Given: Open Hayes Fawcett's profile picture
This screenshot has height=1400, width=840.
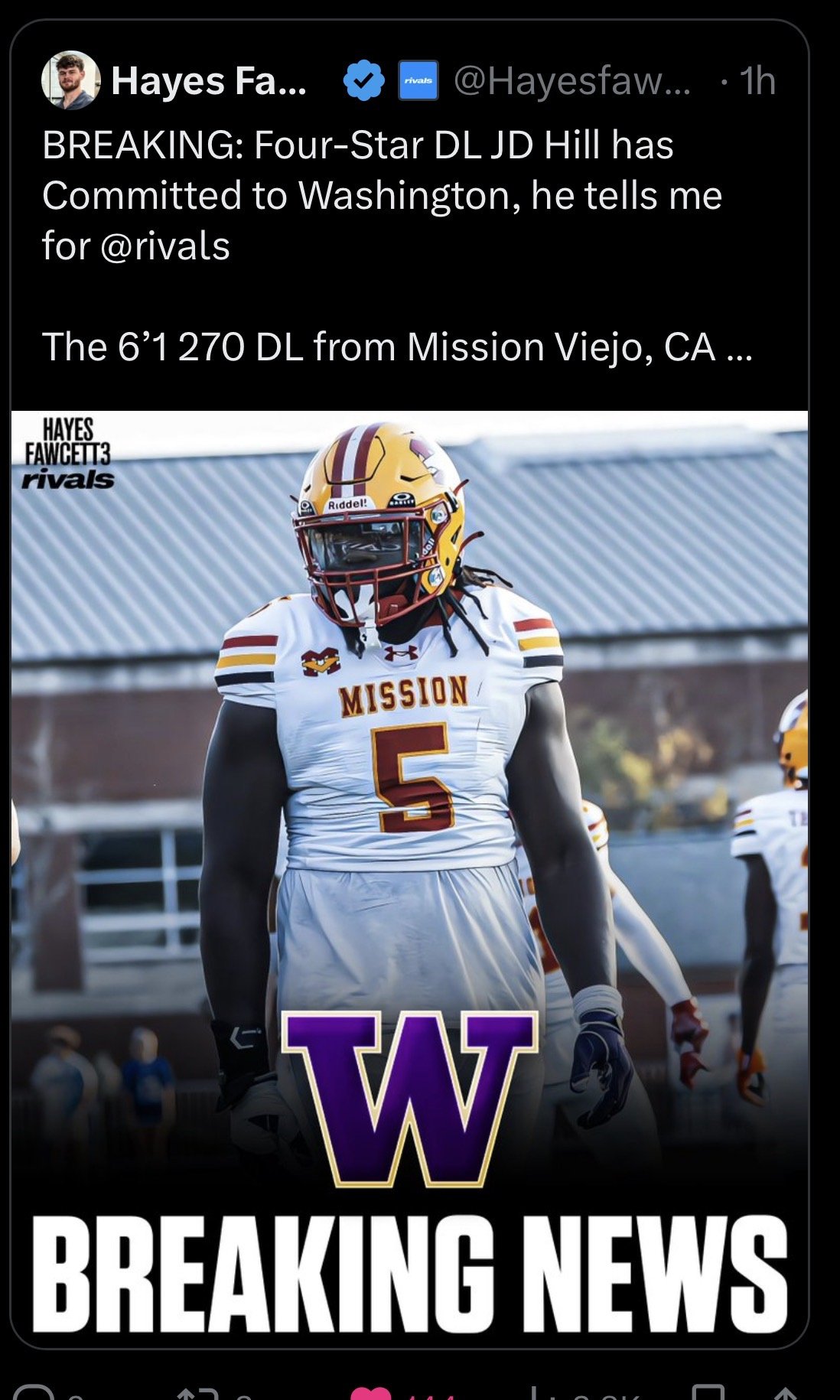Looking at the screenshot, I should (70, 81).
